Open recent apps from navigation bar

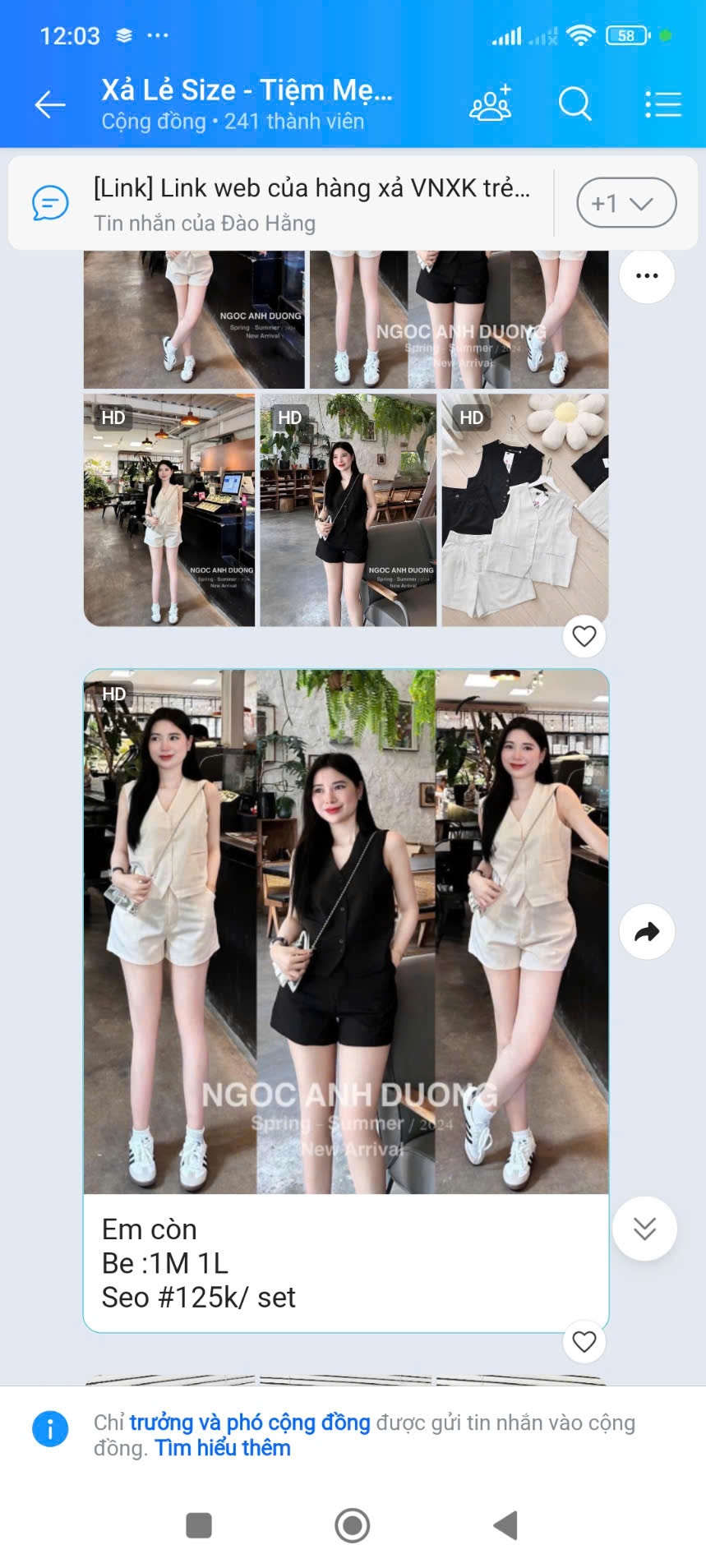point(199,1525)
